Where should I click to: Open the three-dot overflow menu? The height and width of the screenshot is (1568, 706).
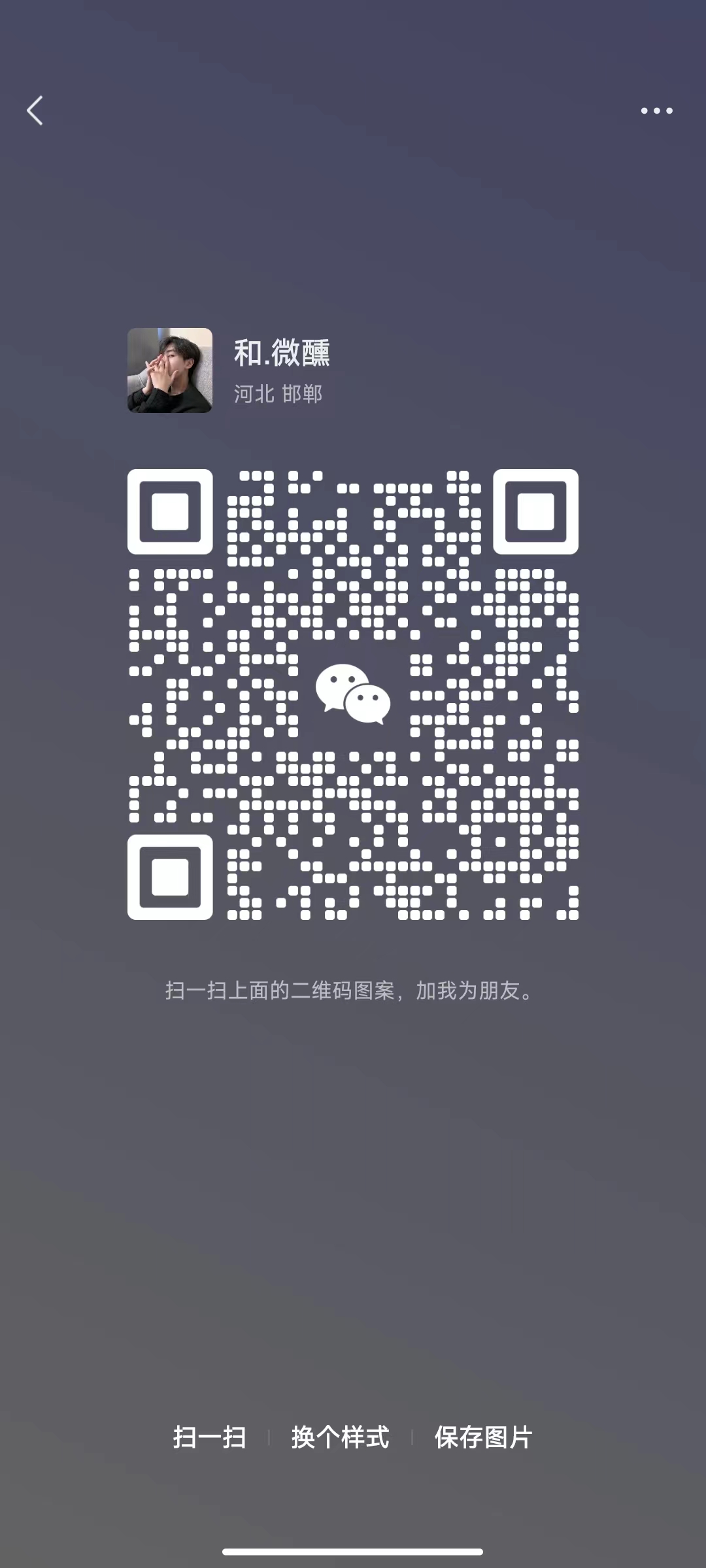pyautogui.click(x=656, y=110)
